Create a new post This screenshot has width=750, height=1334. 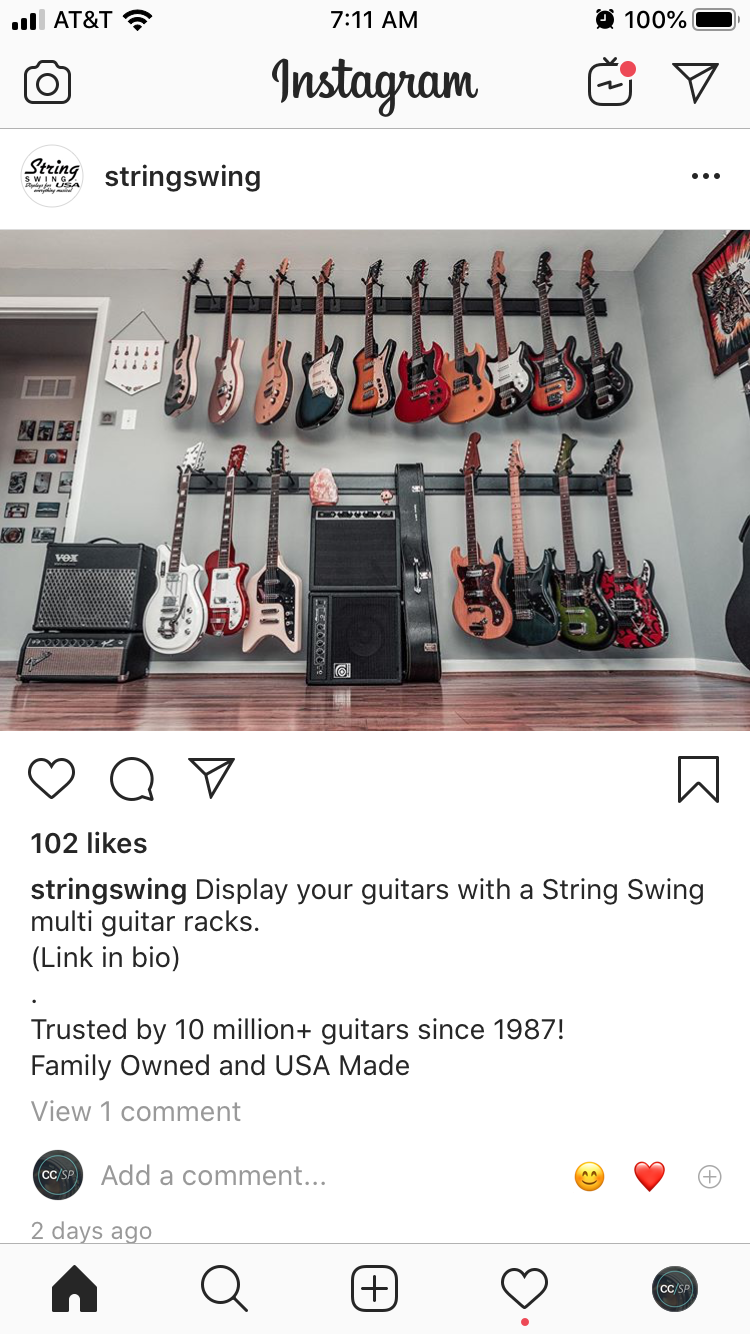(374, 1289)
